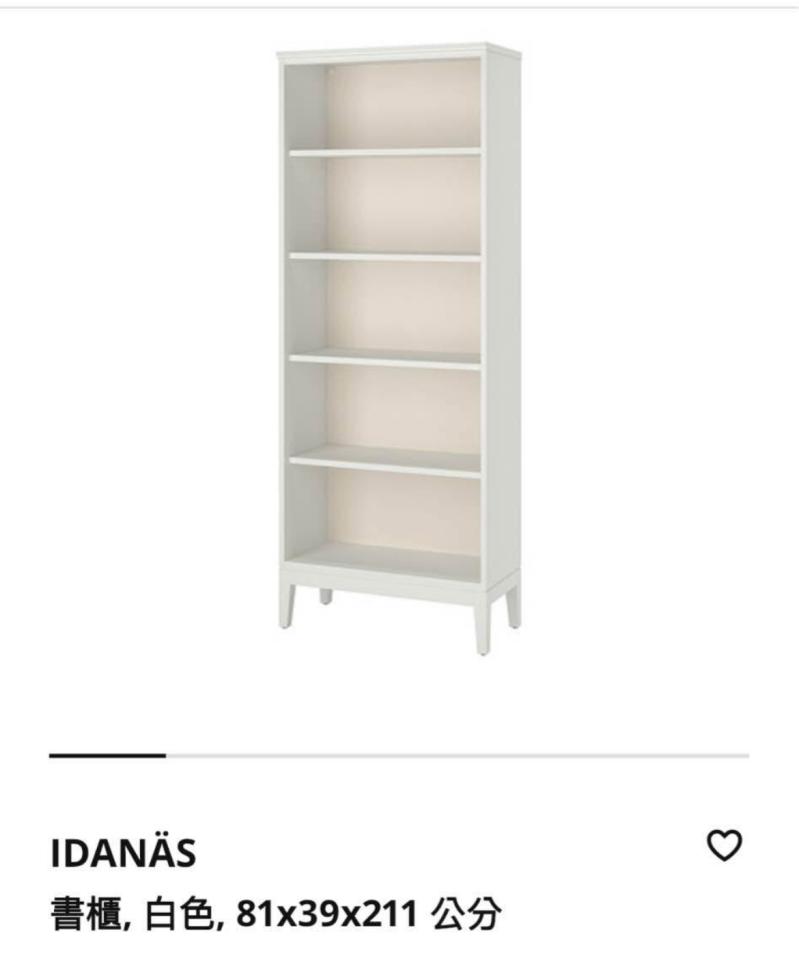Open the IDANÄS bookcase product image
The width and height of the screenshot is (799, 960).
tap(398, 350)
